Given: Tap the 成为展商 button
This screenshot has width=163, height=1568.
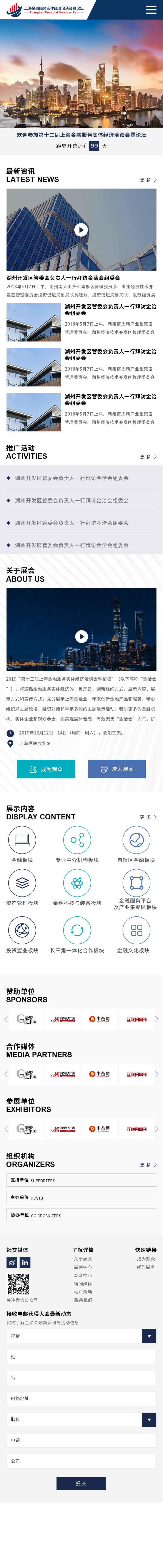Looking at the screenshot, I should (117, 769).
